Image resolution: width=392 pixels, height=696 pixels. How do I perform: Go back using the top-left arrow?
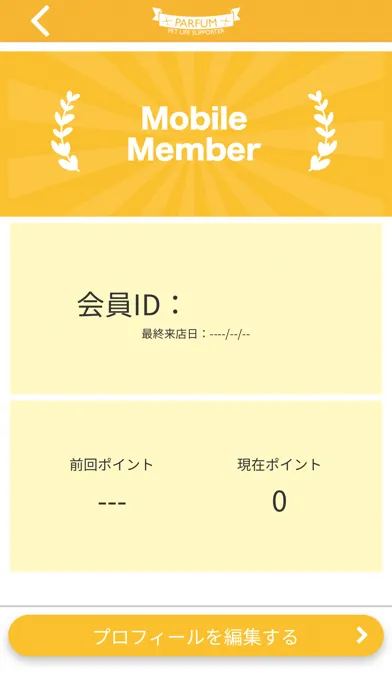tap(40, 21)
